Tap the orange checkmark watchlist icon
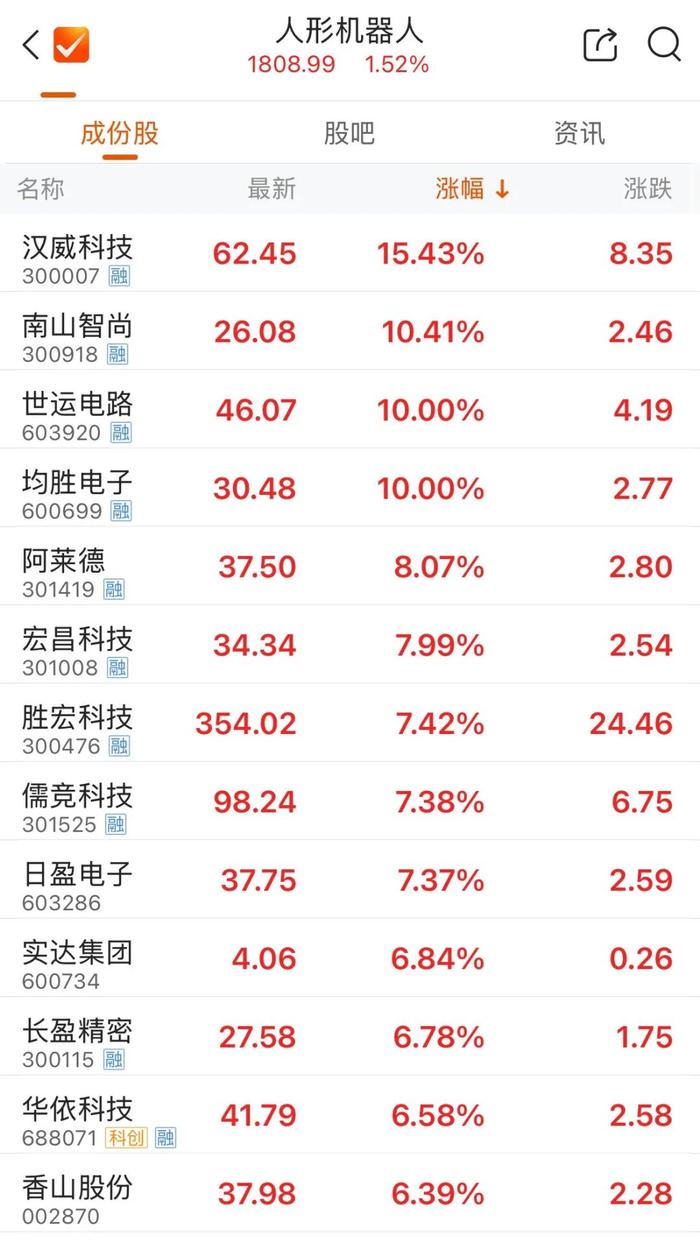700x1243 pixels. (x=71, y=45)
